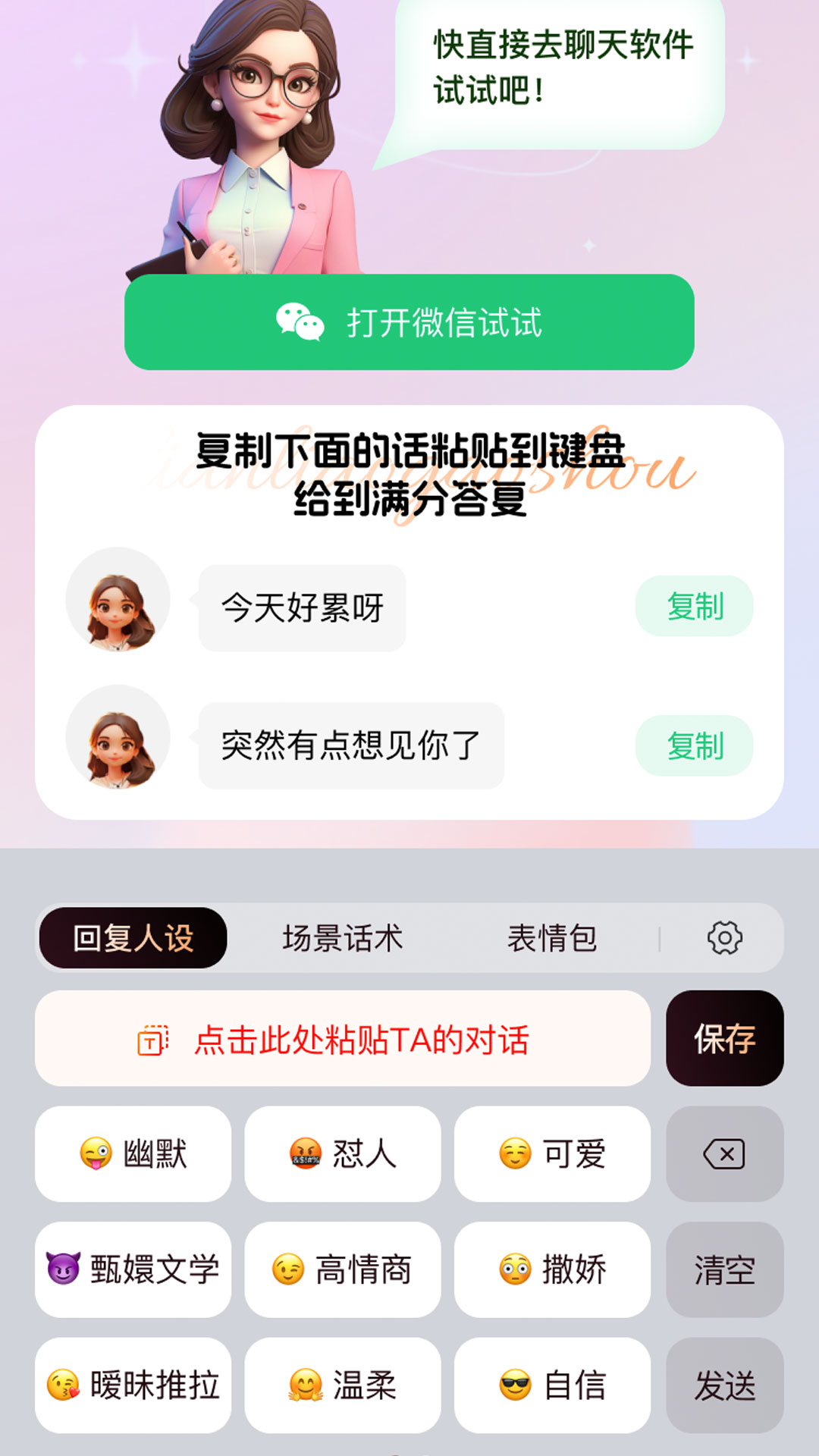This screenshot has height=1456, width=819.
Task: Select the 😳 撒娇 persona chip
Action: click(x=552, y=1270)
